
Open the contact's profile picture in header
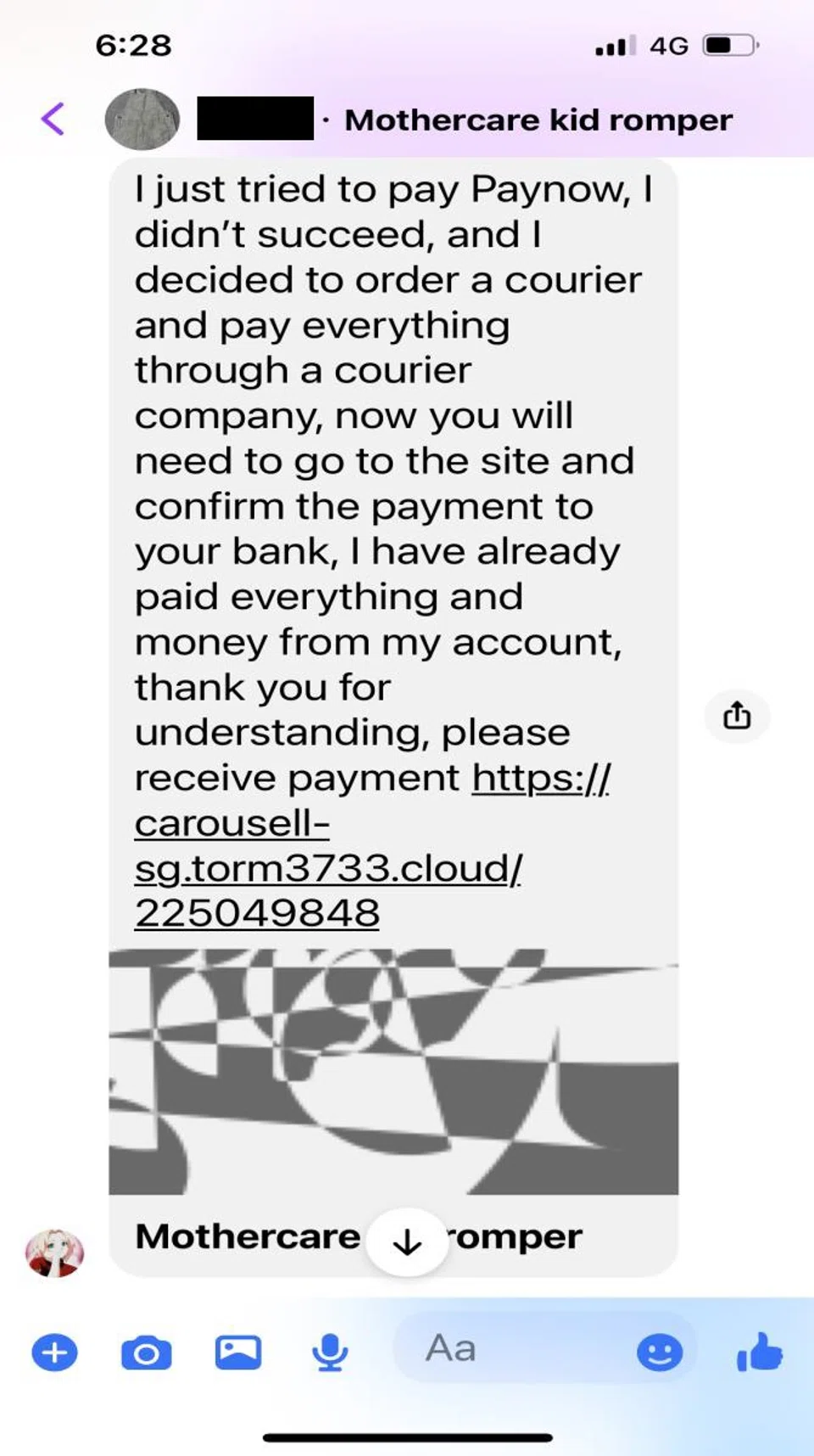click(x=142, y=120)
